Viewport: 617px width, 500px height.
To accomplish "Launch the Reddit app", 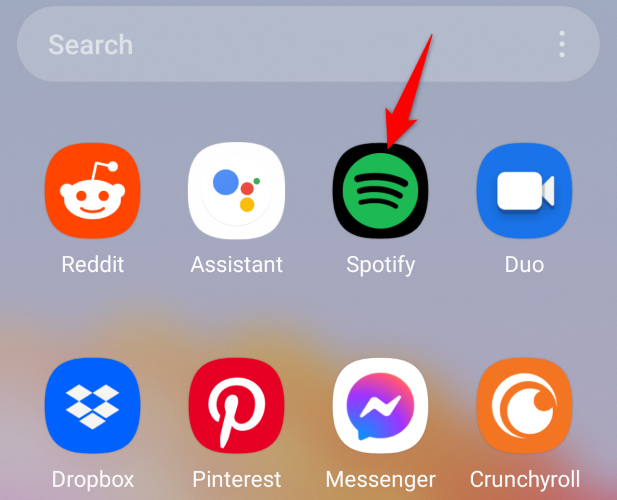I will [92, 191].
